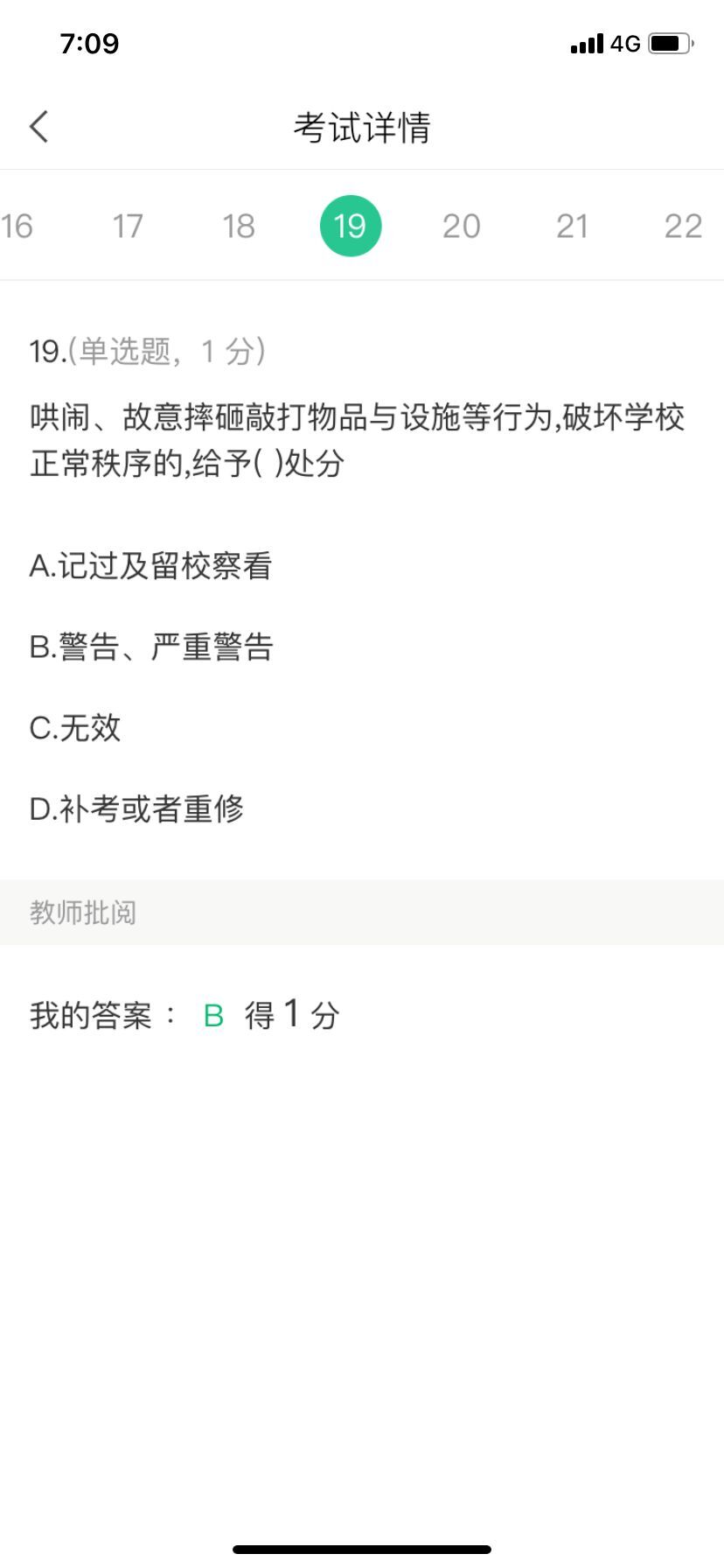724x1568 pixels.
Task: Jump to question 17
Action: 128,226
